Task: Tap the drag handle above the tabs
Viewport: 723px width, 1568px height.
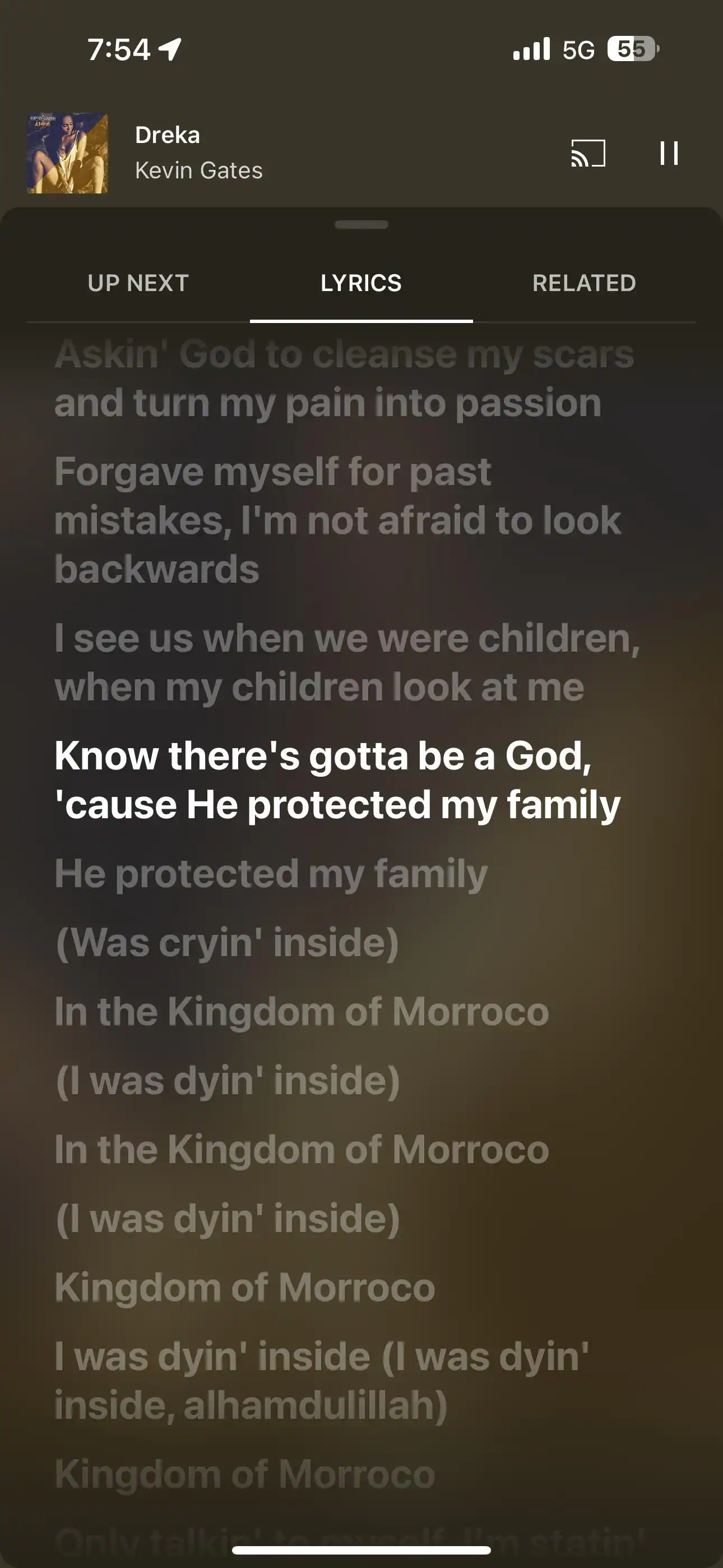Action: point(361,225)
